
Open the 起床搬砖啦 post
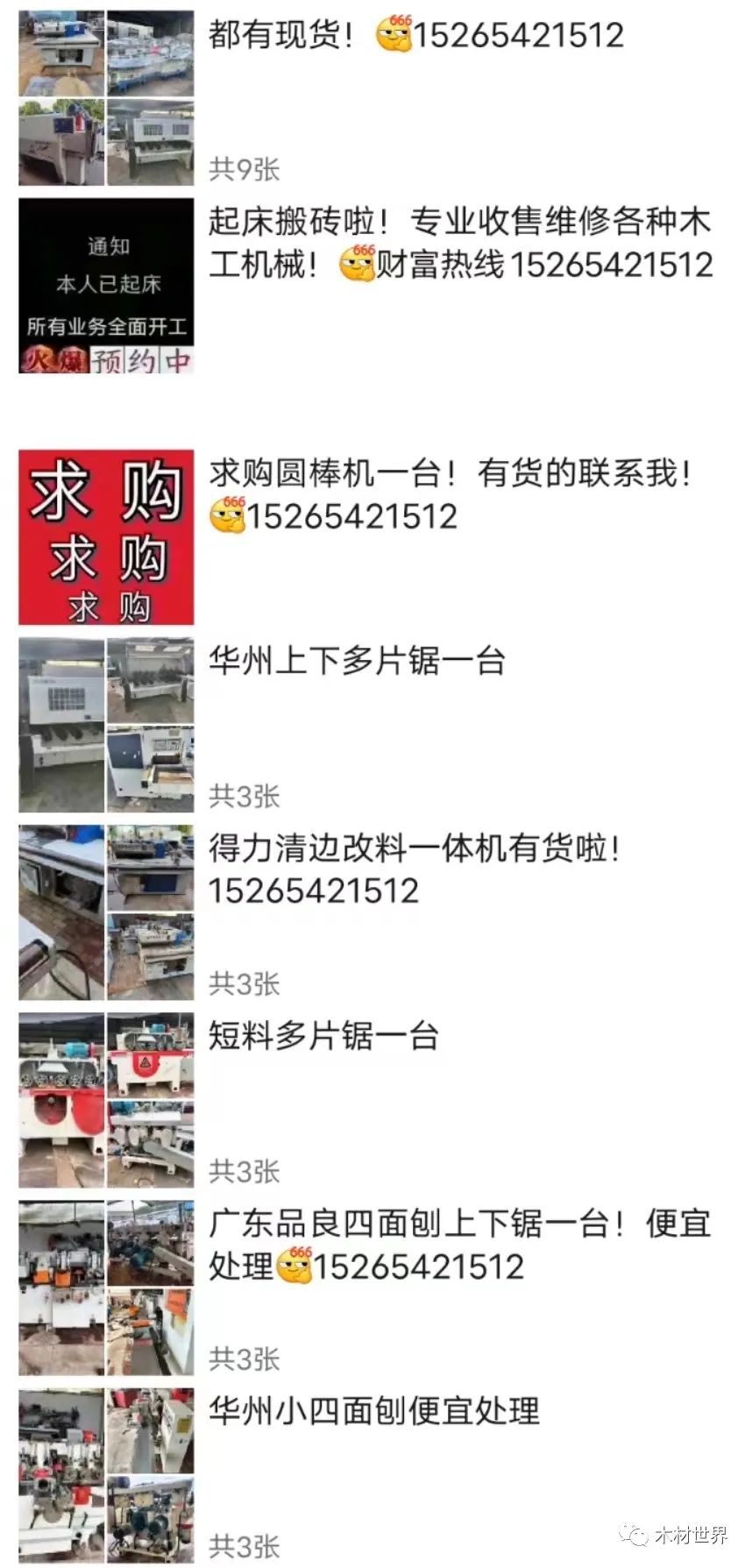point(459,243)
